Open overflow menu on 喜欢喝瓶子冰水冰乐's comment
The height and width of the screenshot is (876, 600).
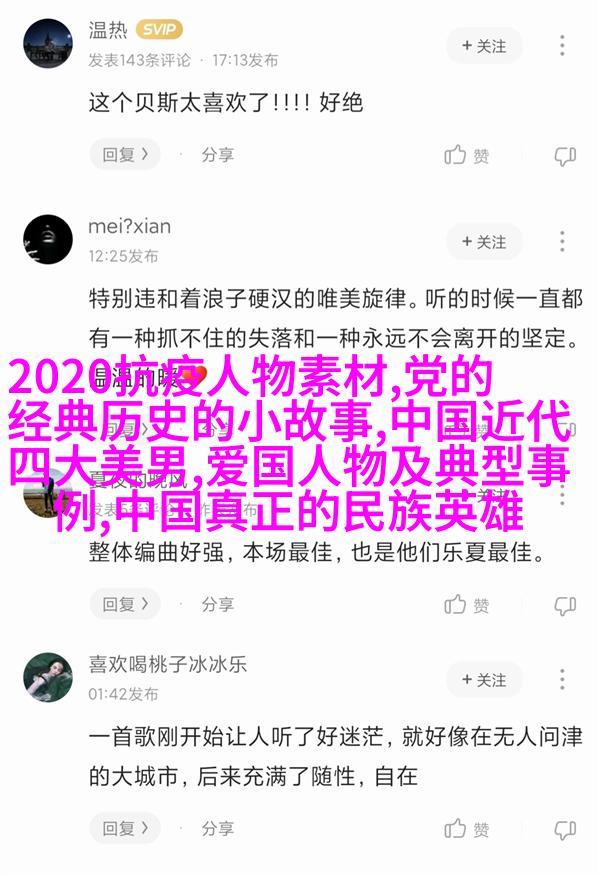click(563, 680)
